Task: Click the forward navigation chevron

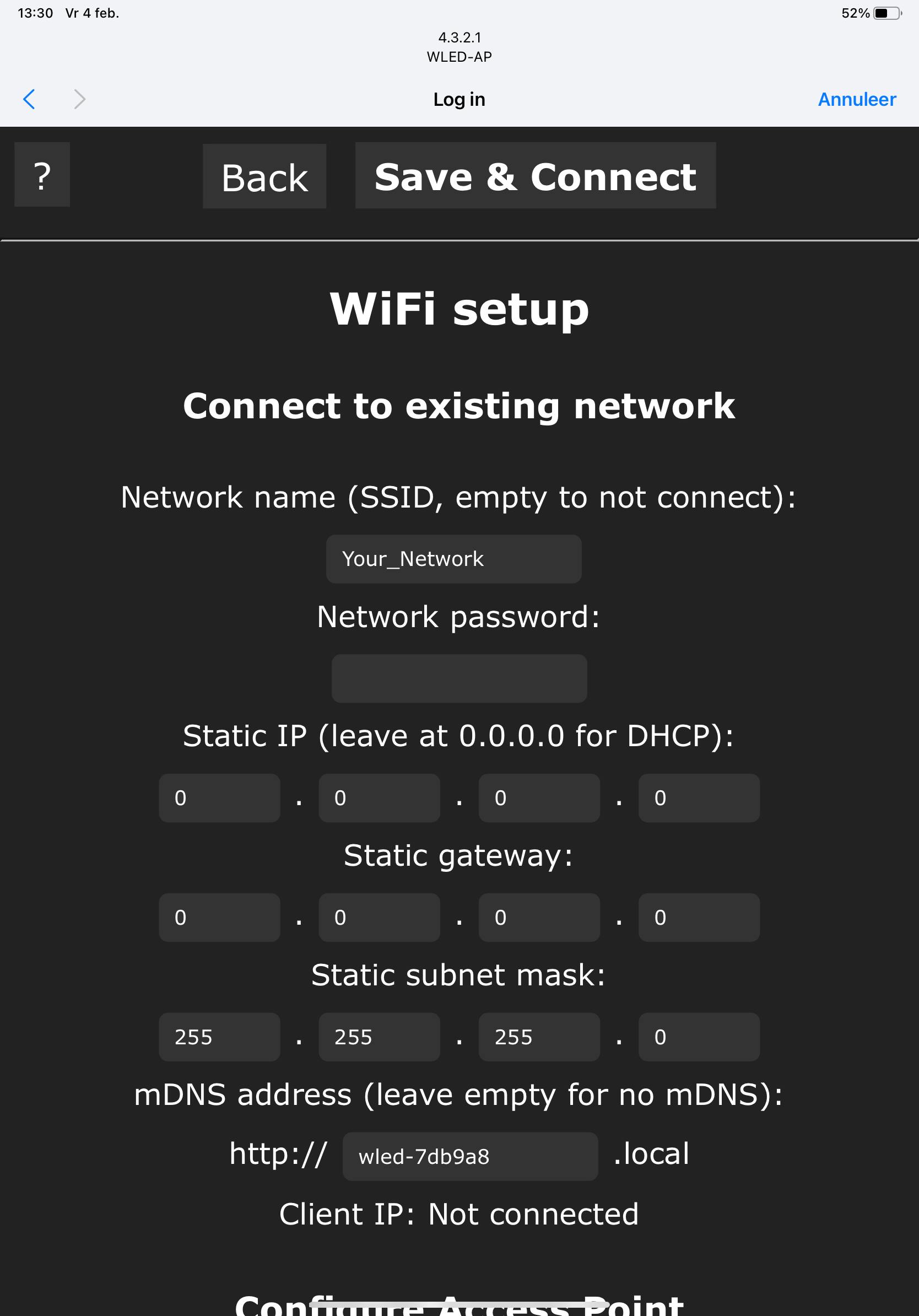Action: click(x=79, y=99)
